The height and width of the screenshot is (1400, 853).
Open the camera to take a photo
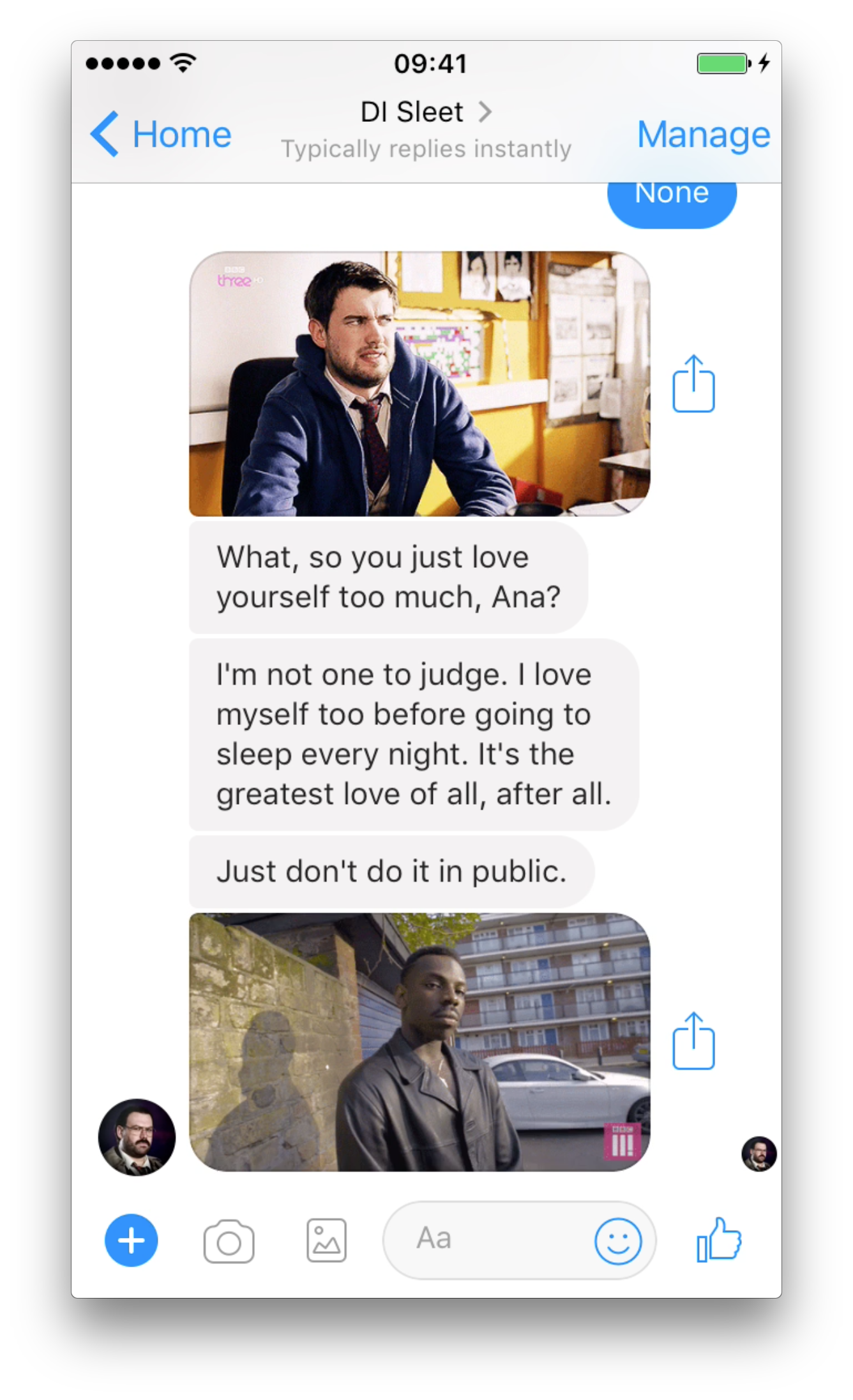click(229, 1241)
